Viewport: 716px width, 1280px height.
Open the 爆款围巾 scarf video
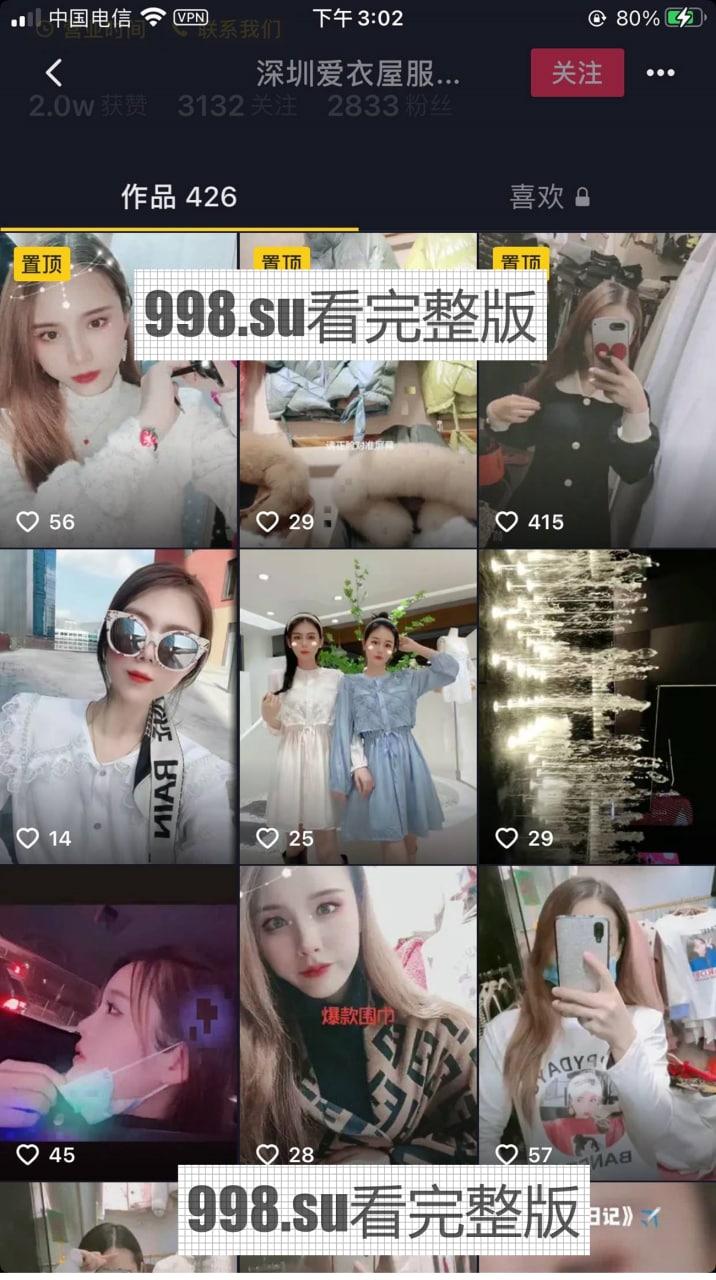pos(358,1020)
